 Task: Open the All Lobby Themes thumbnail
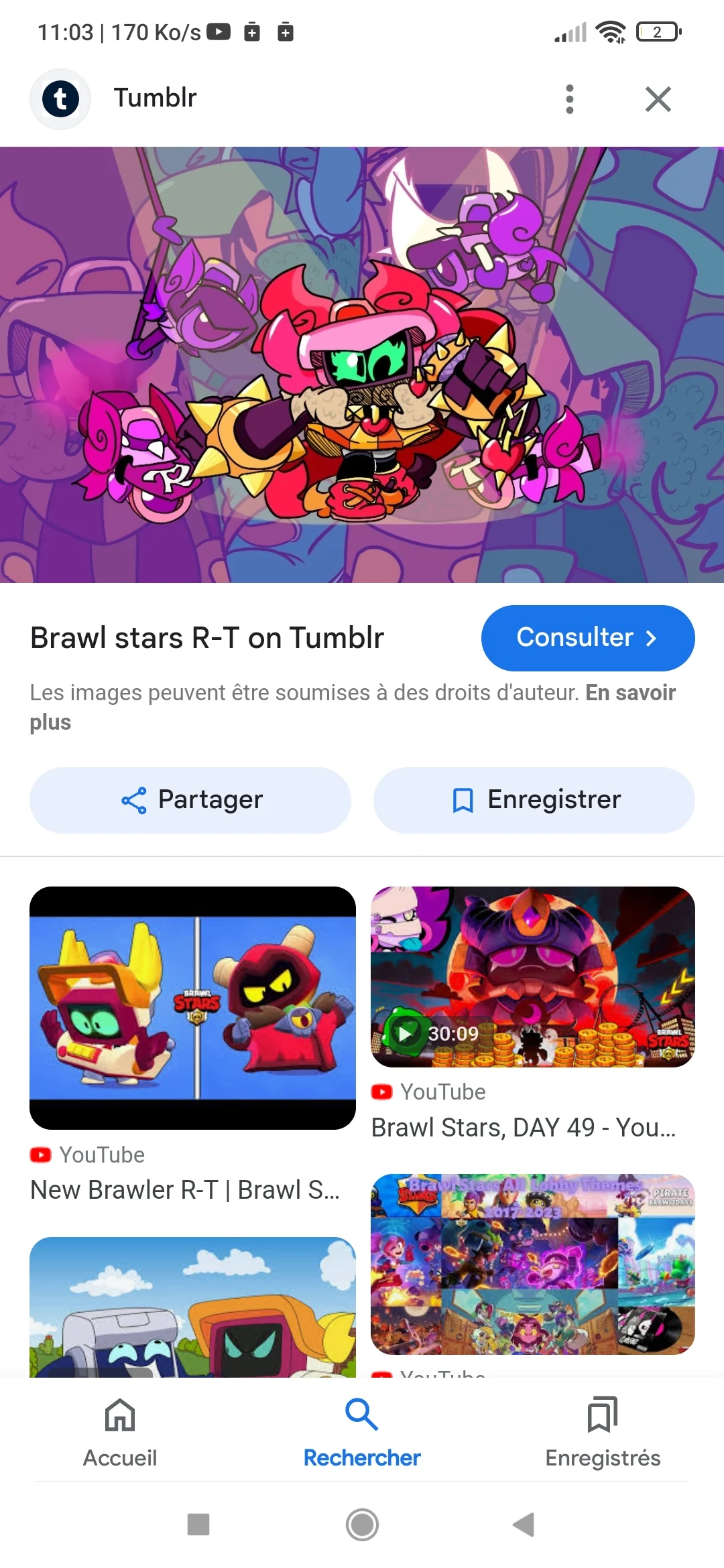coord(533,1264)
